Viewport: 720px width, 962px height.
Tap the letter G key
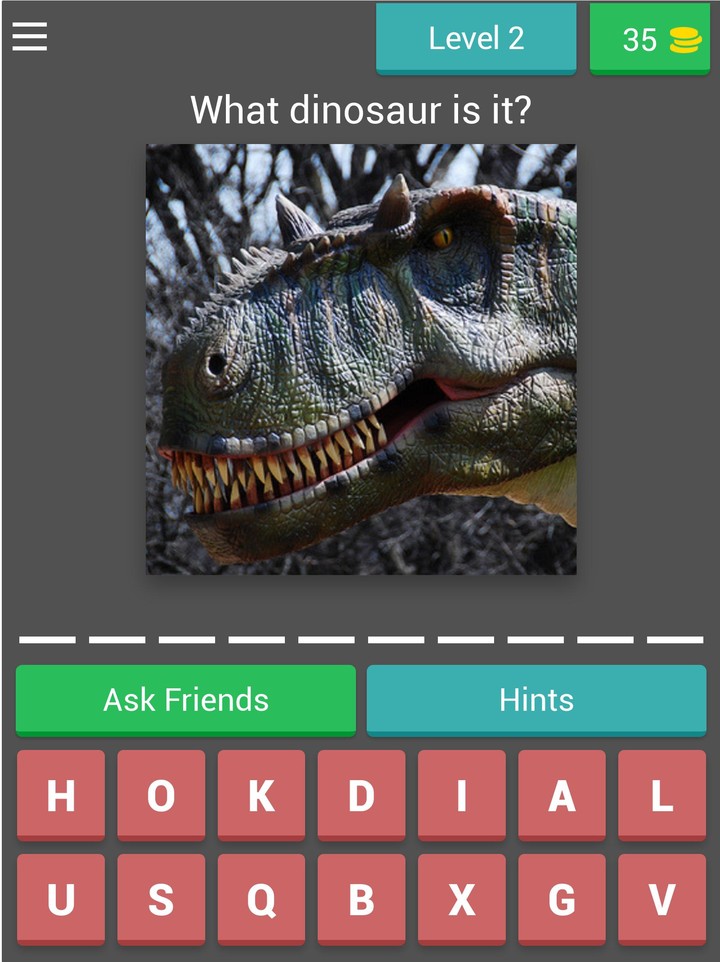point(563,901)
